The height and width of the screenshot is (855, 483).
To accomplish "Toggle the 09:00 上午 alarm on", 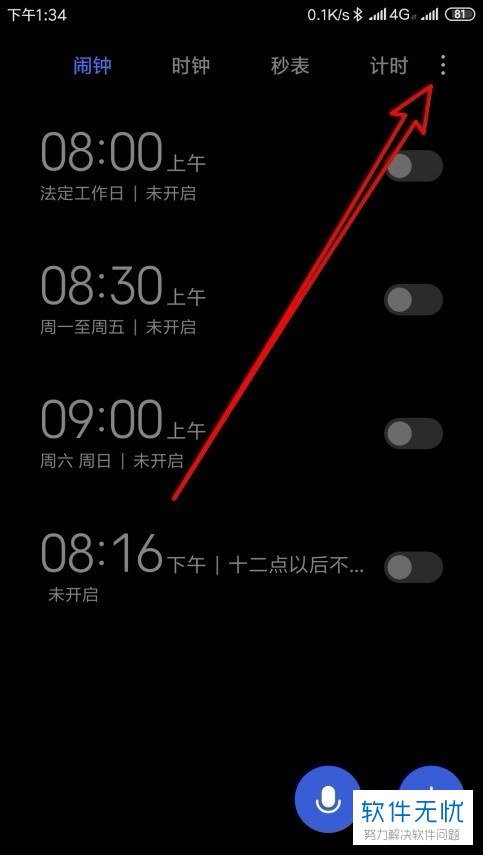I will click(413, 433).
